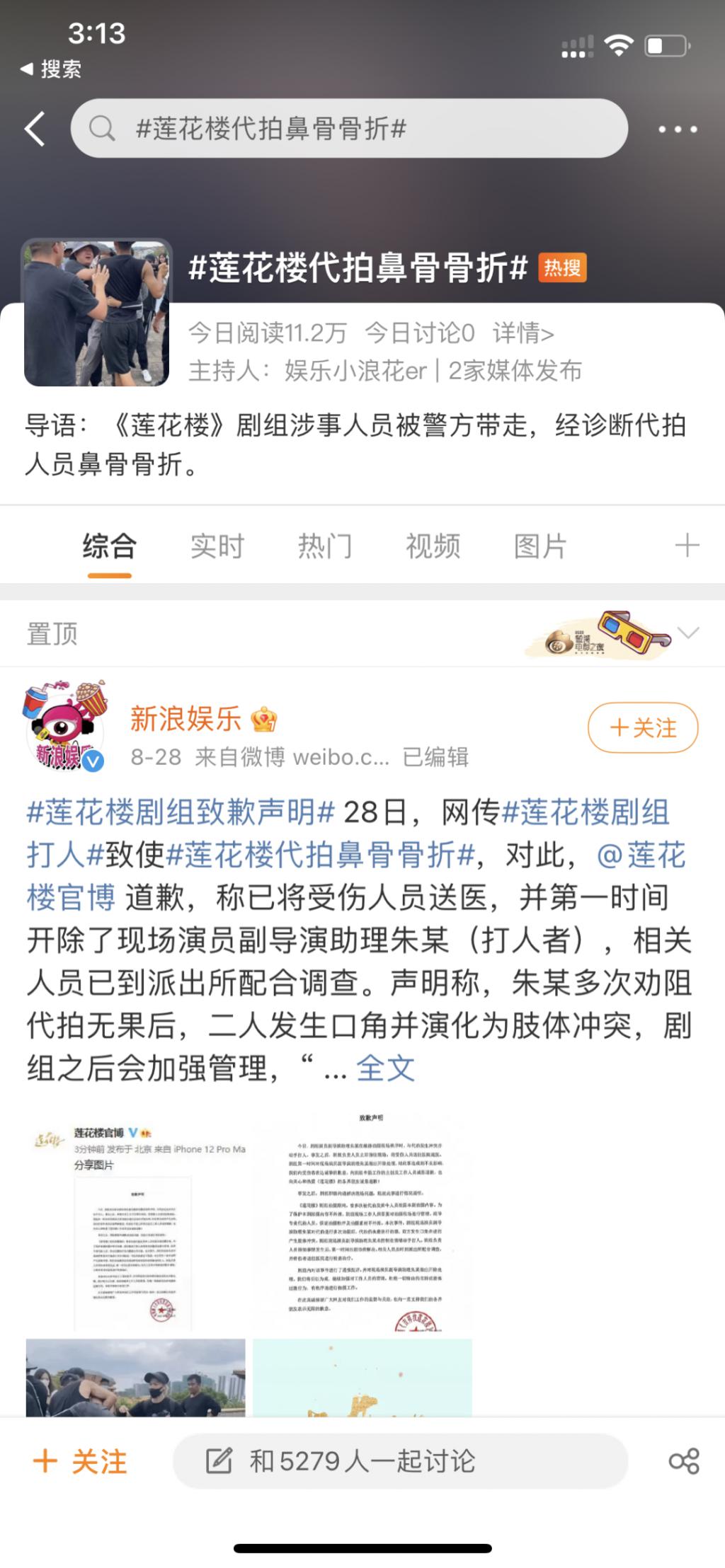Join discussion: 和5279人一起讨论
The image size is (725, 1568).
tap(400, 1461)
